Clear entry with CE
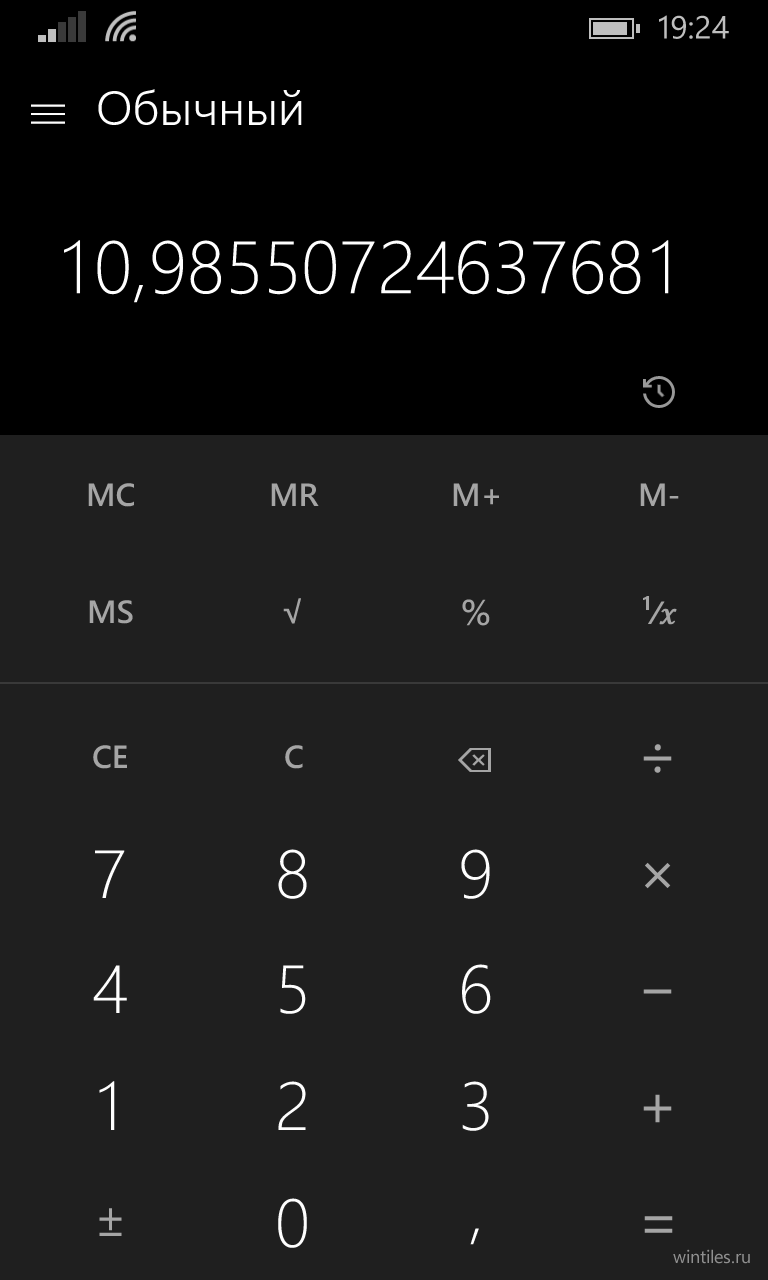This screenshot has width=768, height=1280. point(110,757)
